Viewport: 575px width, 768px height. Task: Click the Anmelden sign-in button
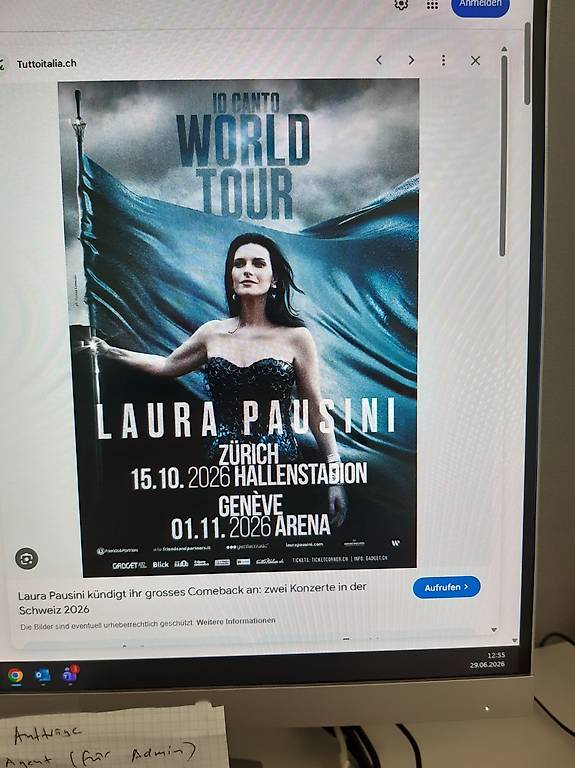(480, 6)
